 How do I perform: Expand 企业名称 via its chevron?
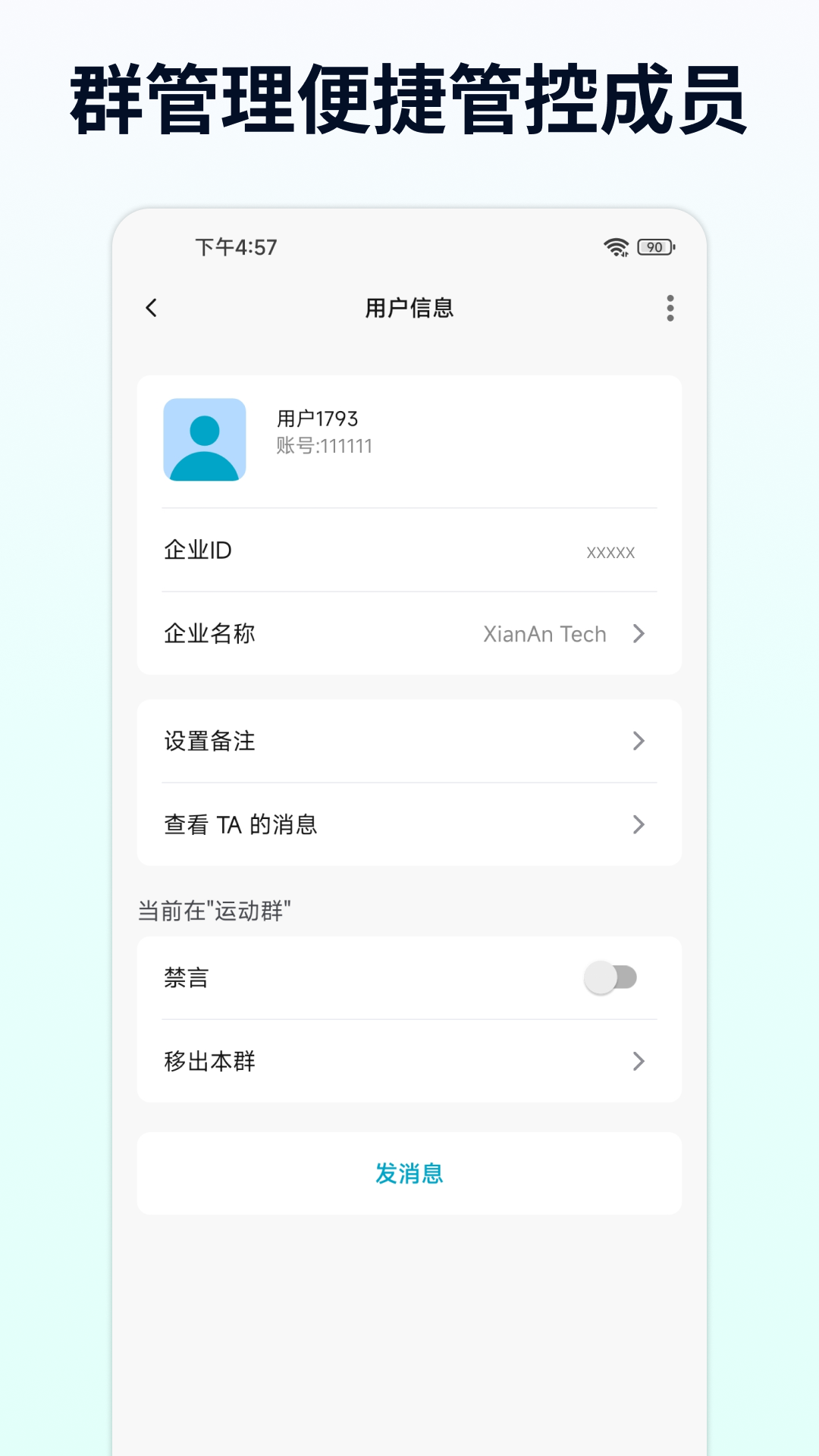click(x=639, y=634)
